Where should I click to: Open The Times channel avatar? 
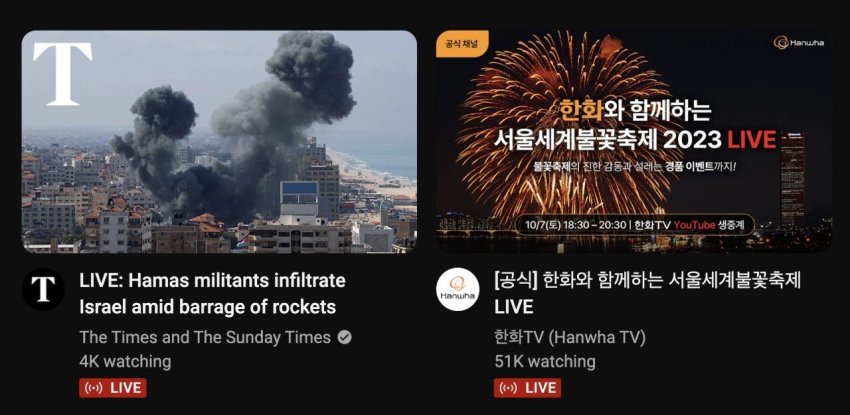[x=43, y=290]
